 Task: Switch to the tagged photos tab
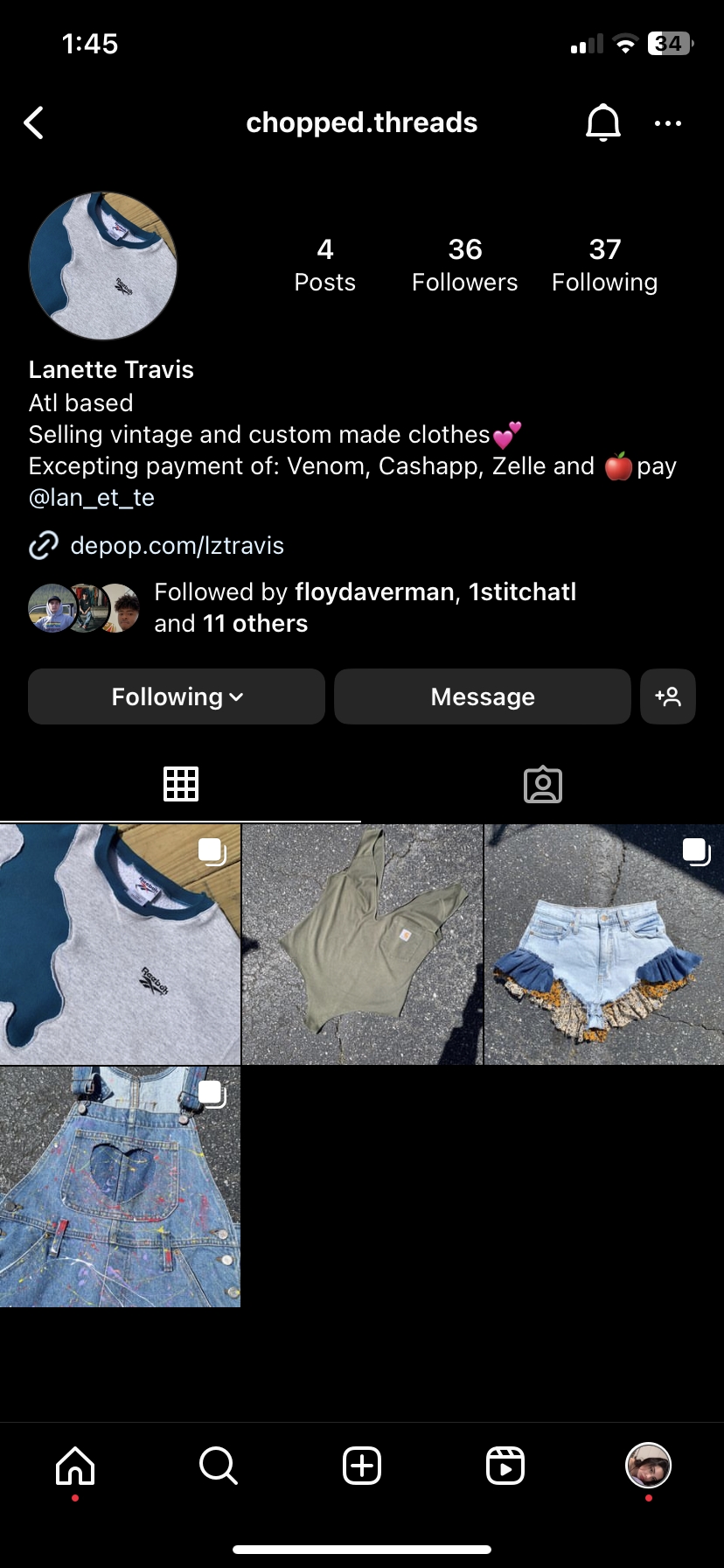point(542,784)
